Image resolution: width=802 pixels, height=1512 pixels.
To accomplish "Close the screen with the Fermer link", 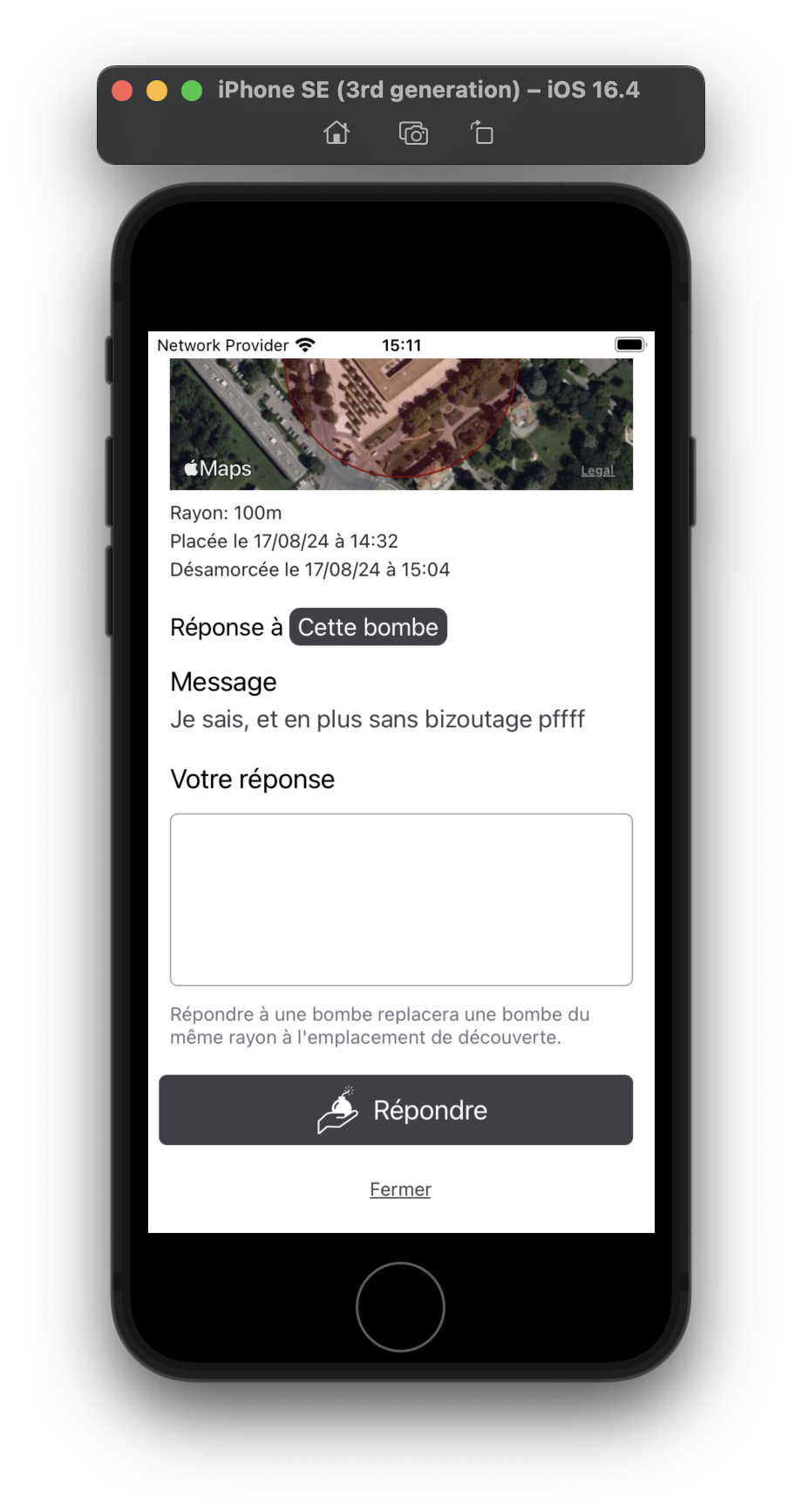I will click(400, 1189).
